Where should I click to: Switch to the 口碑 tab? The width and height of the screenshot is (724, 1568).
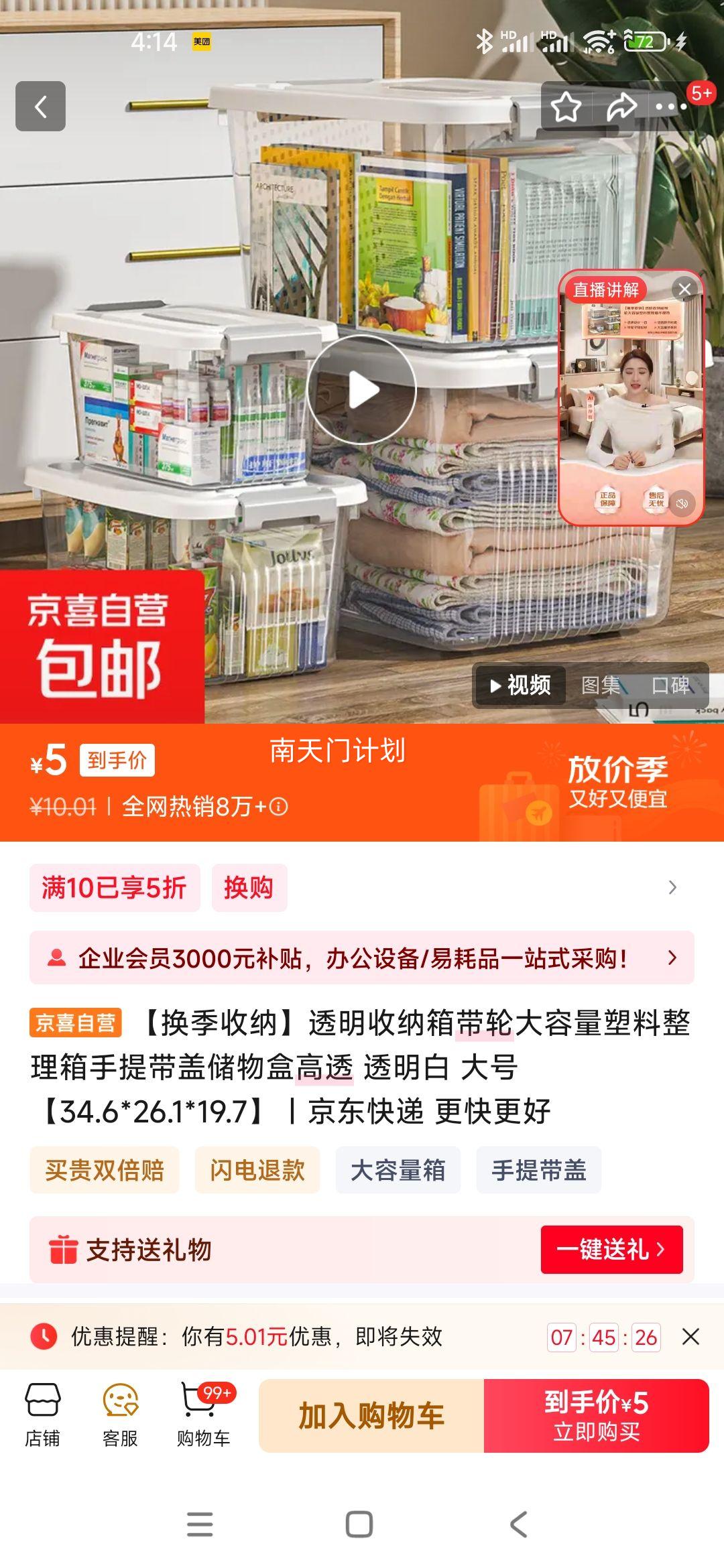point(670,685)
